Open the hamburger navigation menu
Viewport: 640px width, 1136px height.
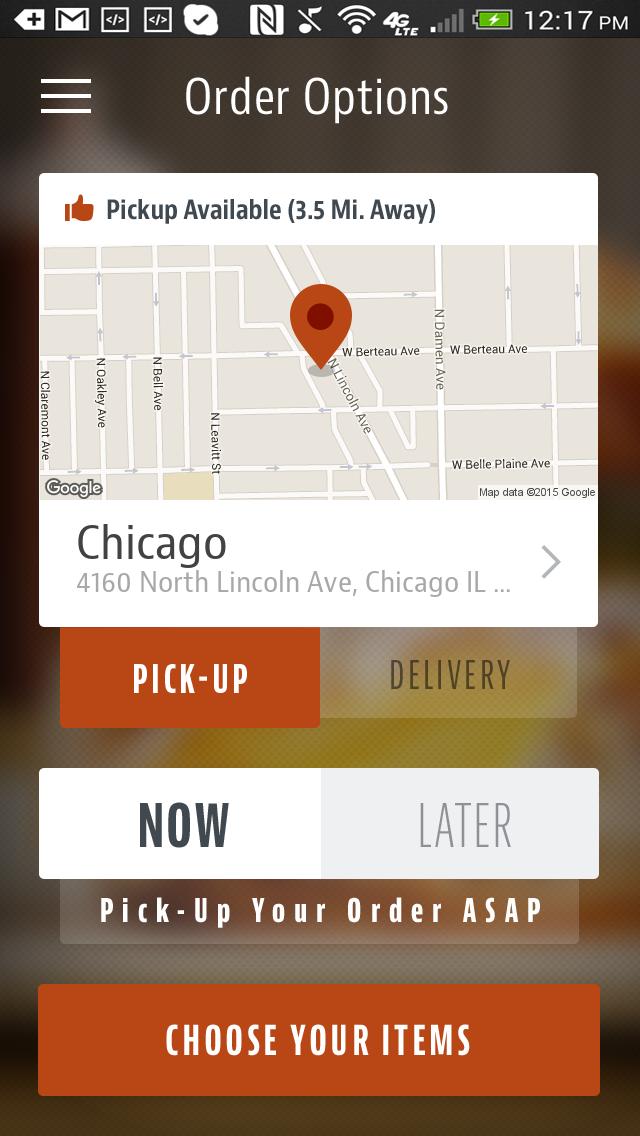(66, 96)
